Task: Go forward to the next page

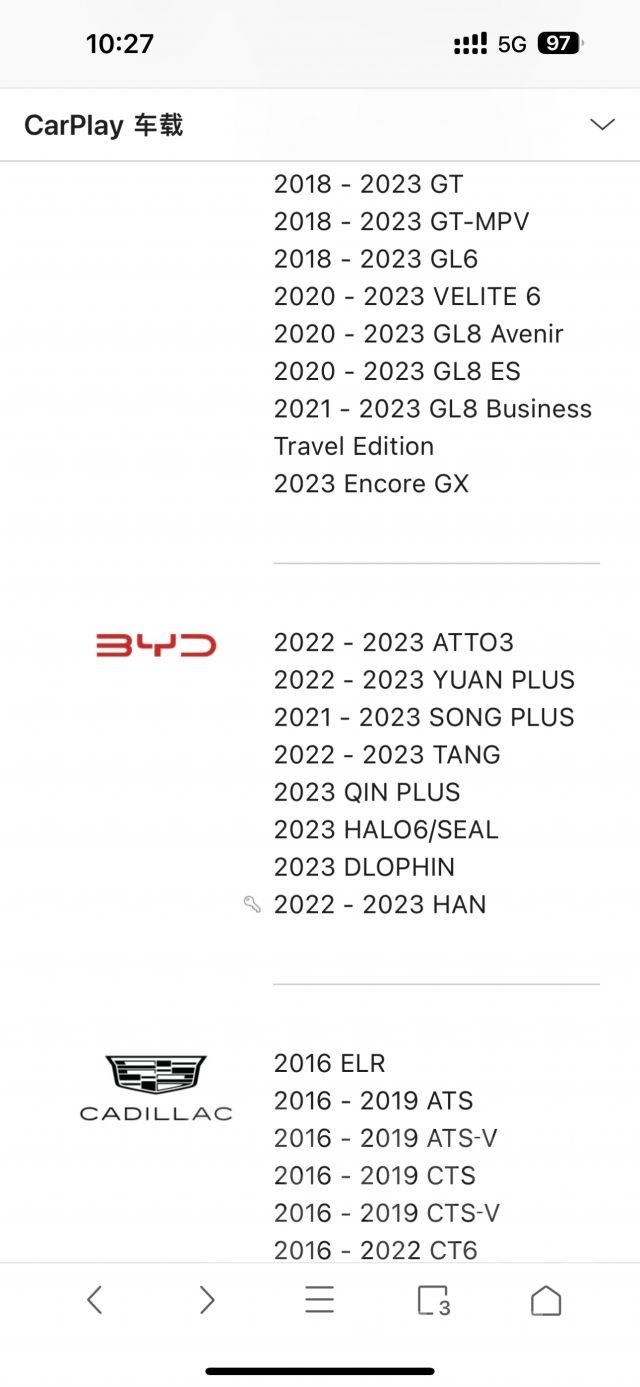Action: click(x=207, y=1300)
